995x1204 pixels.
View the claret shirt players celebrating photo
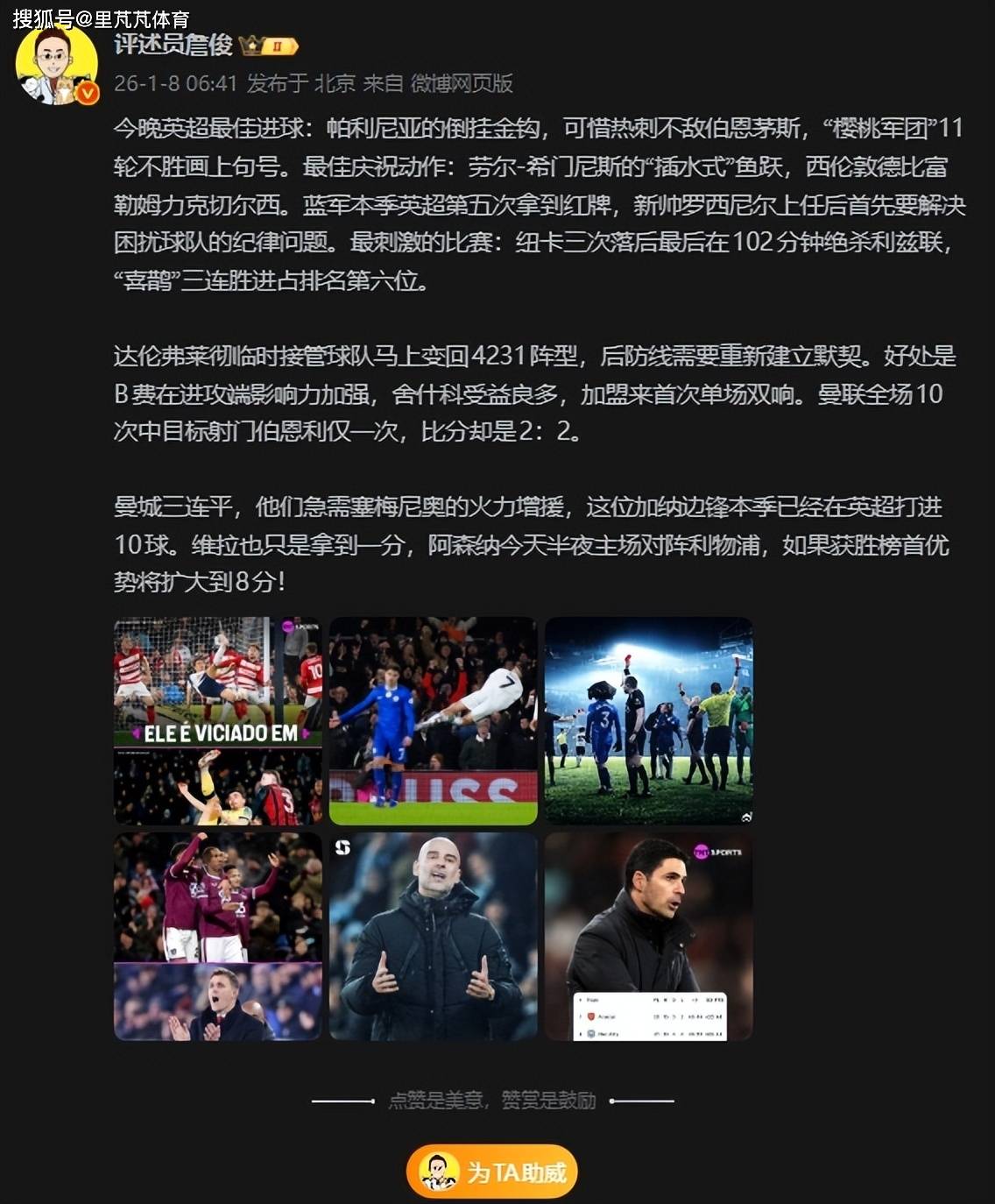click(x=217, y=936)
